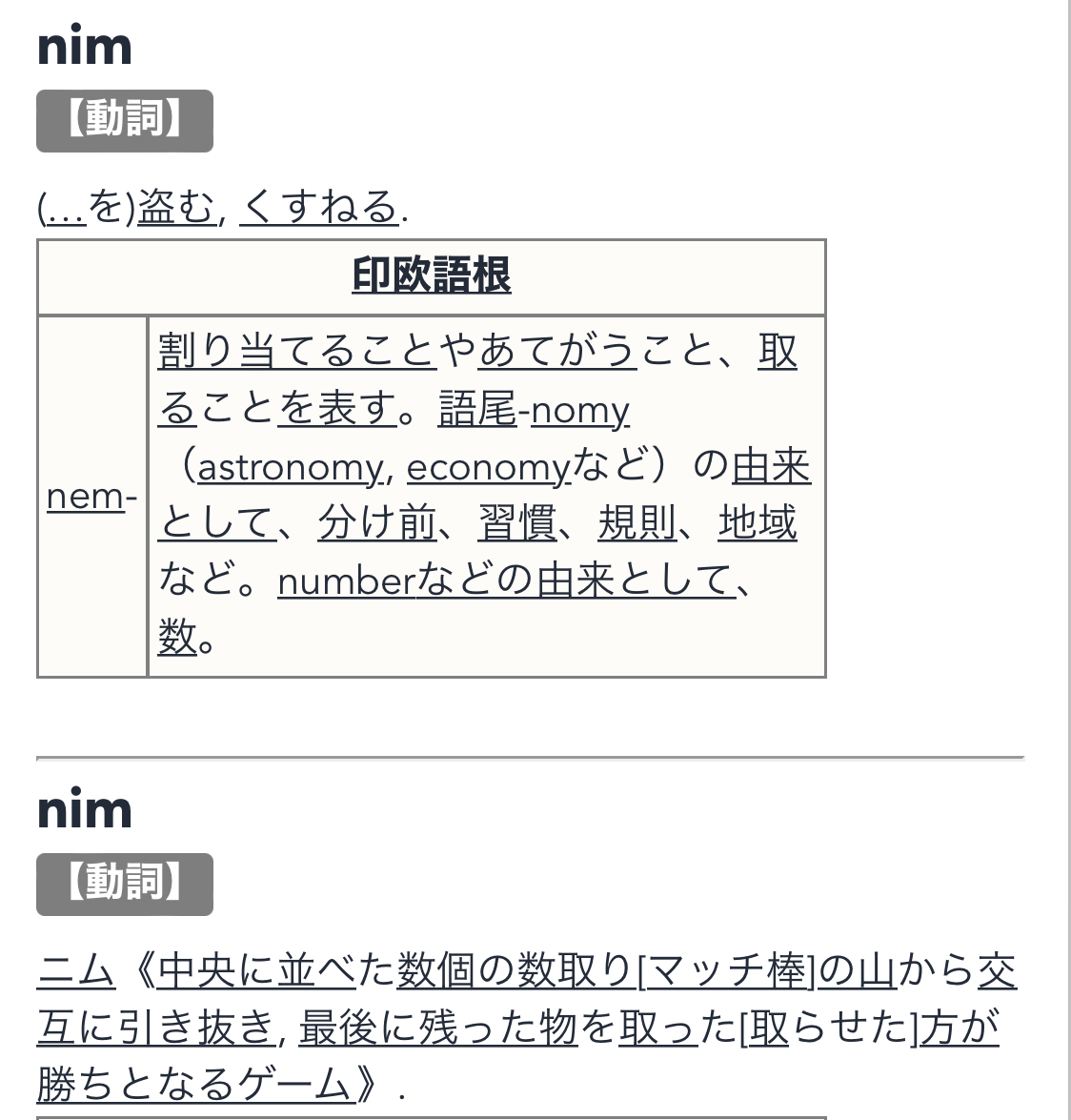
Task: Open the ゲーム link
Action: [x=293, y=1084]
